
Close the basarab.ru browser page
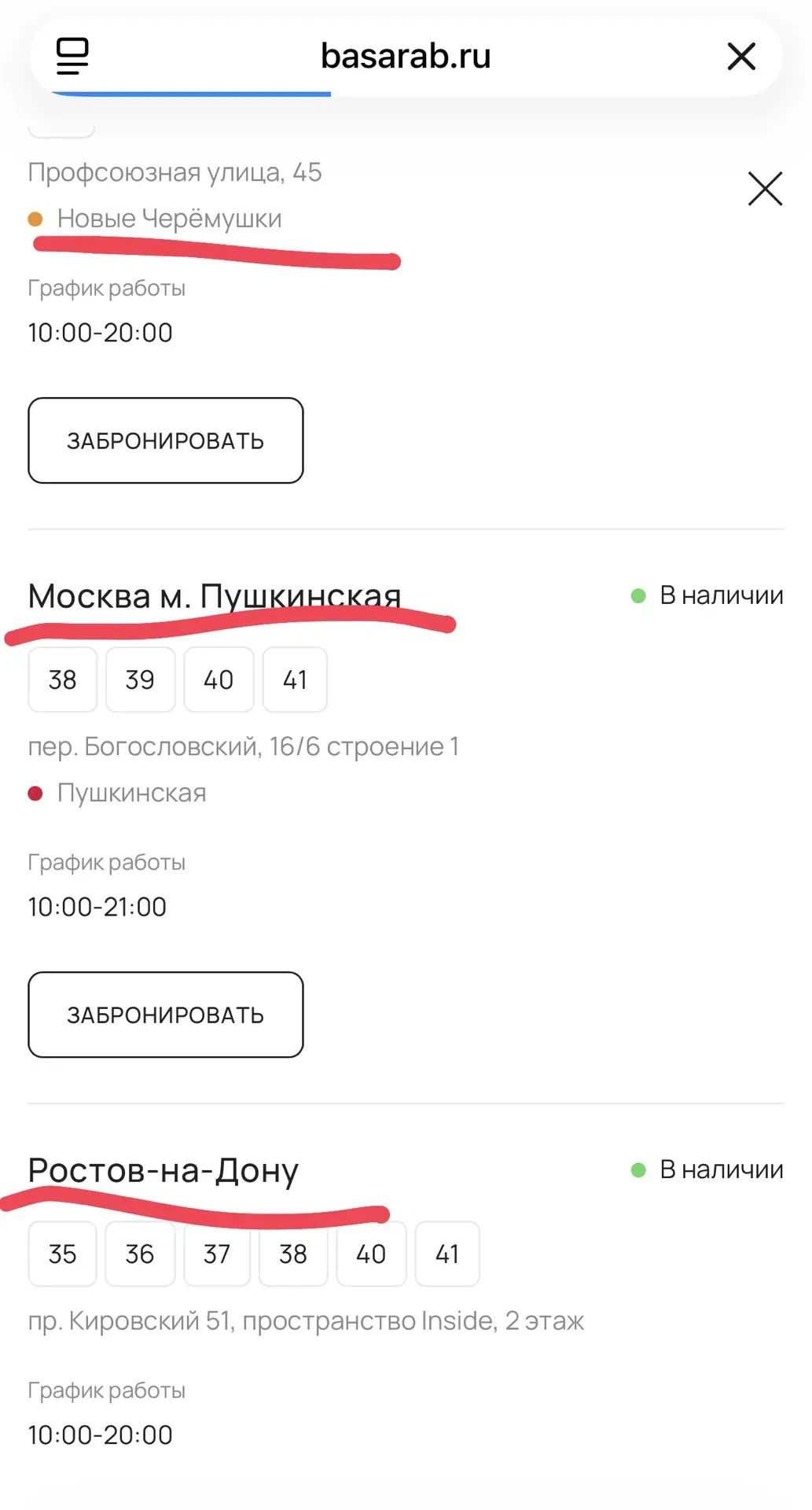point(741,57)
